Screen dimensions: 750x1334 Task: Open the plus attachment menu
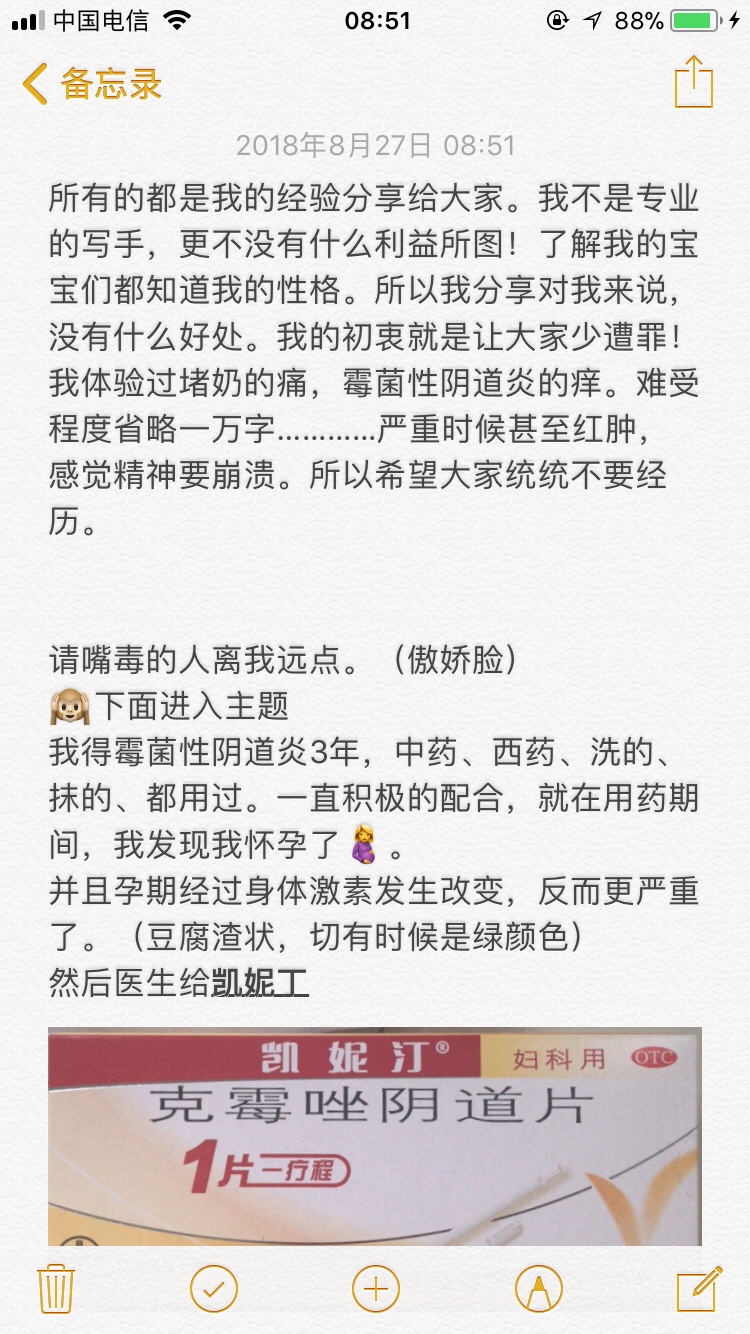[376, 1287]
